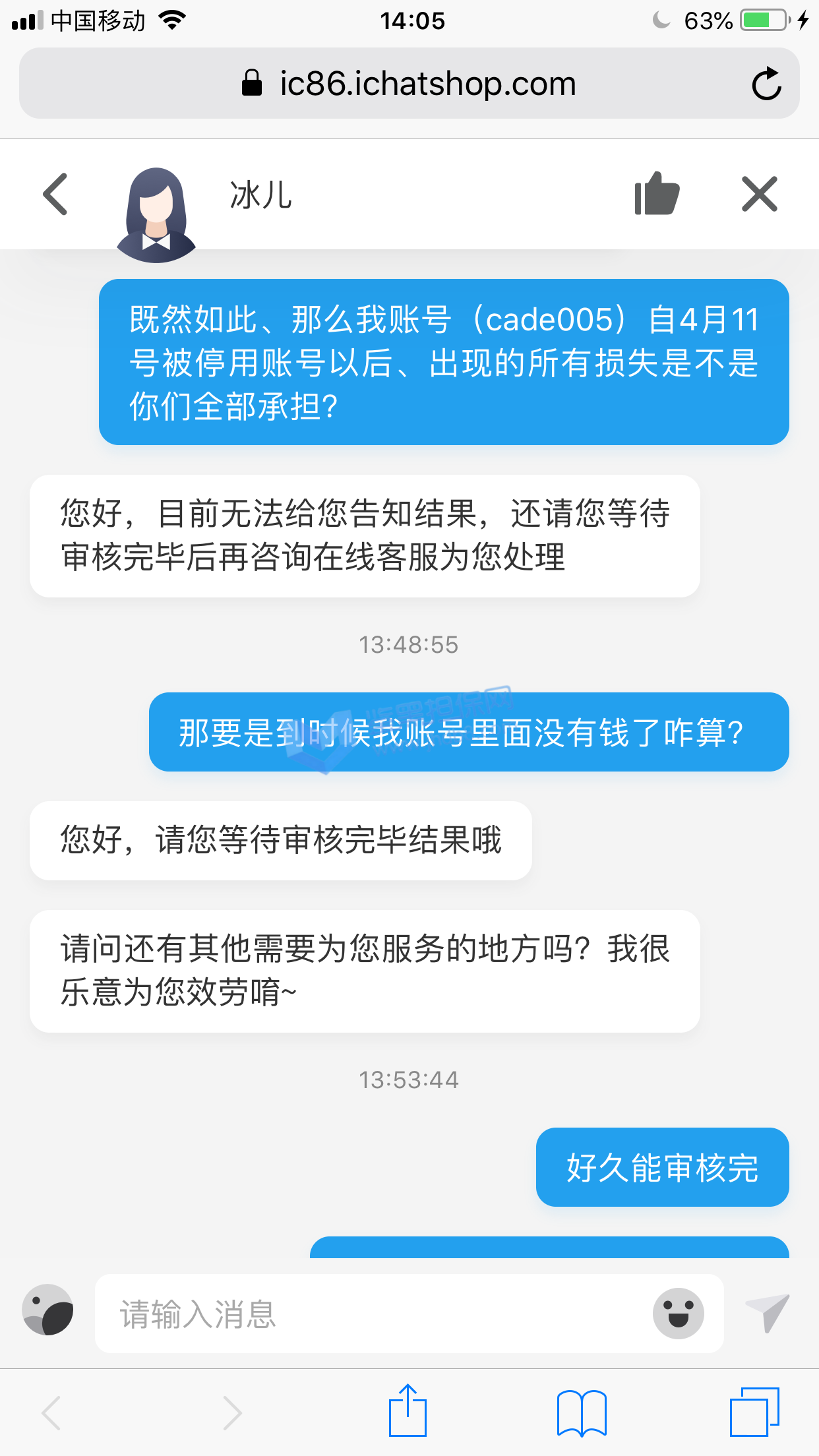Go back from the chat with 冰儿
The height and width of the screenshot is (1456, 819).
tap(55, 194)
